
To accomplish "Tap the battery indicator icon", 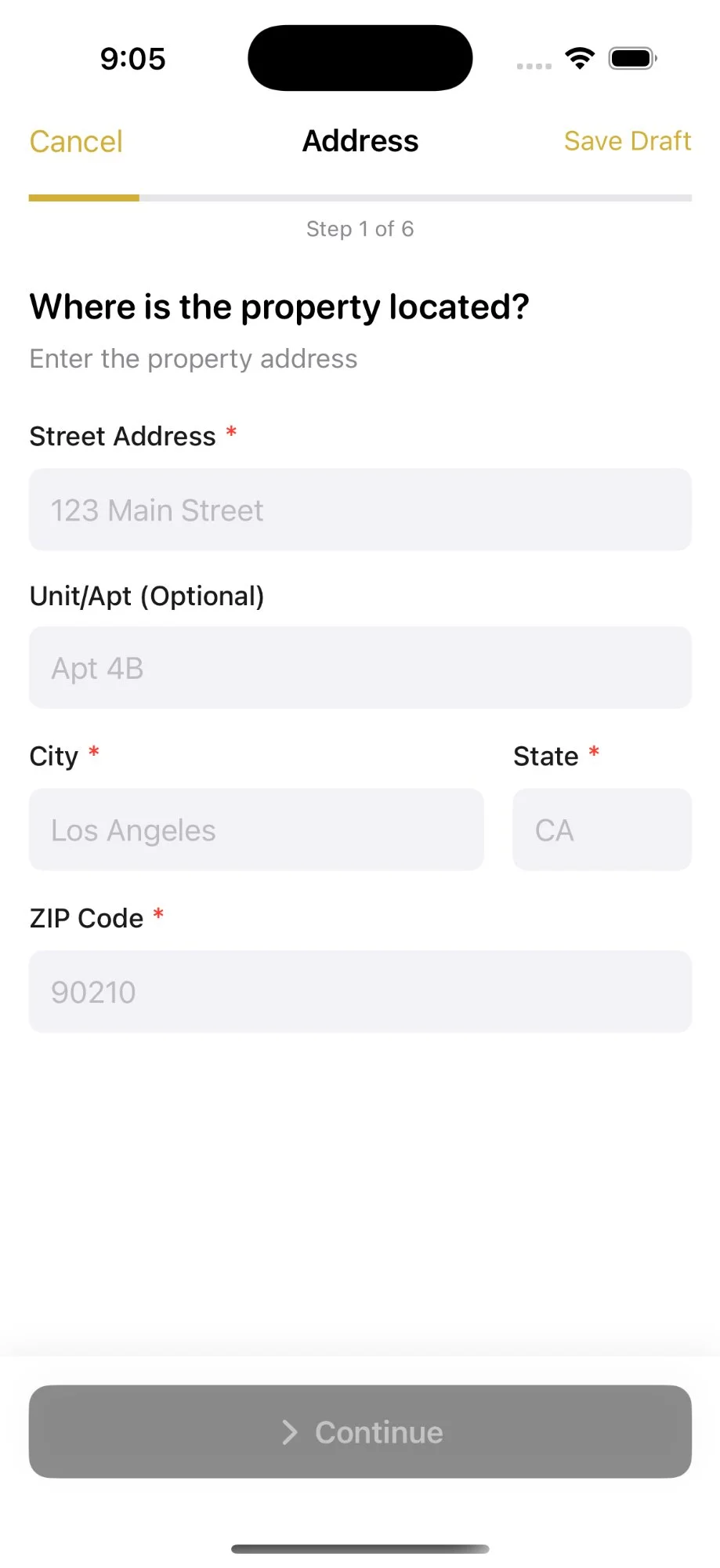I will pyautogui.click(x=631, y=57).
